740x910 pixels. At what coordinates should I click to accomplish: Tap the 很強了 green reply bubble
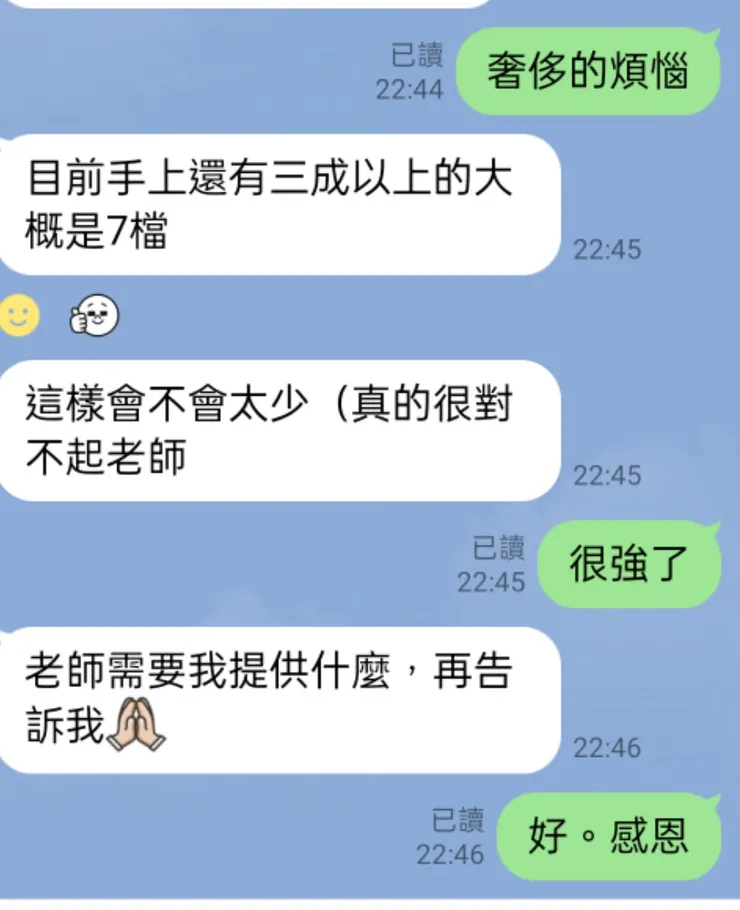627,563
